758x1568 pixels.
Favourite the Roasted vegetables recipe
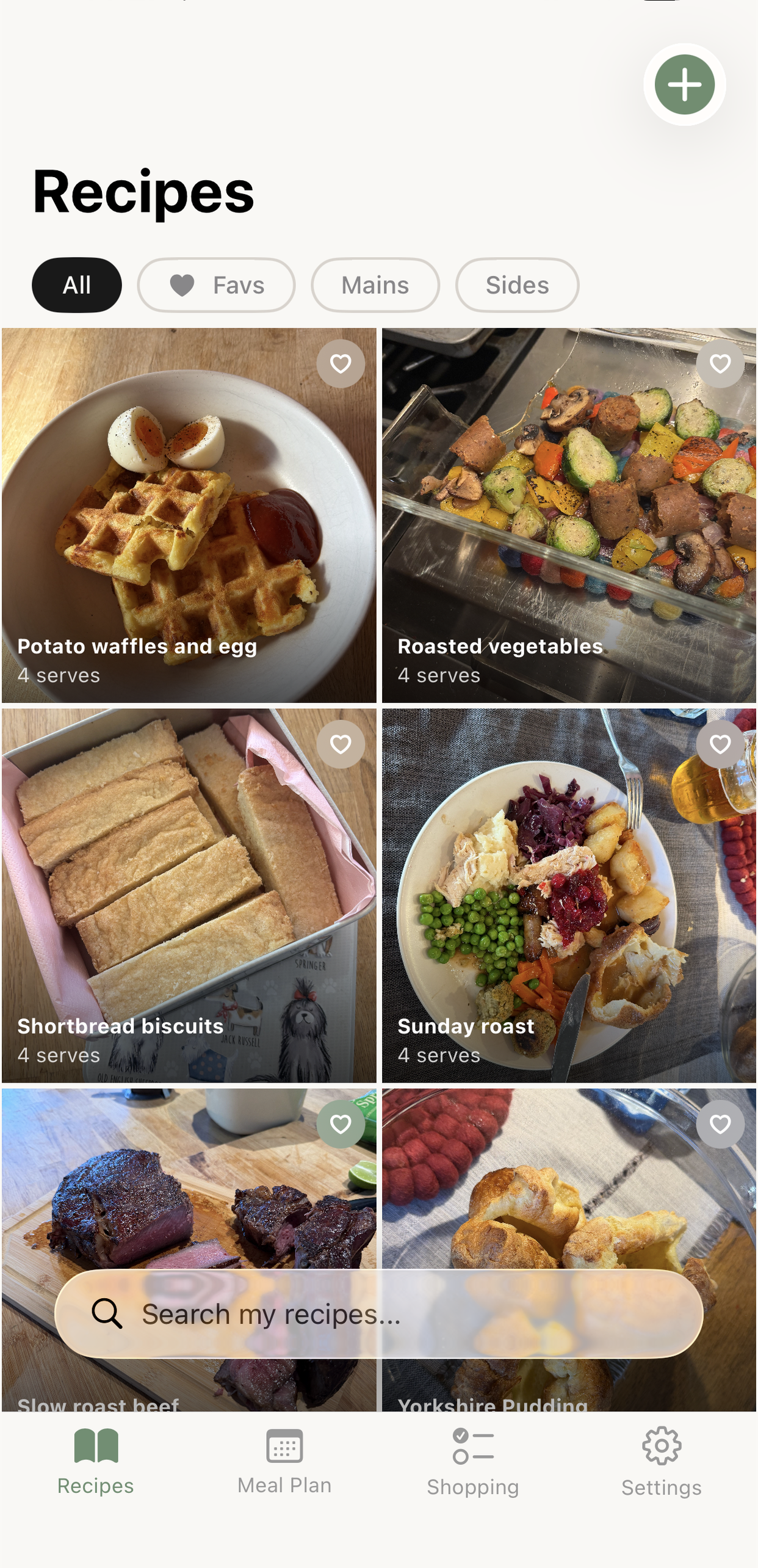point(720,364)
